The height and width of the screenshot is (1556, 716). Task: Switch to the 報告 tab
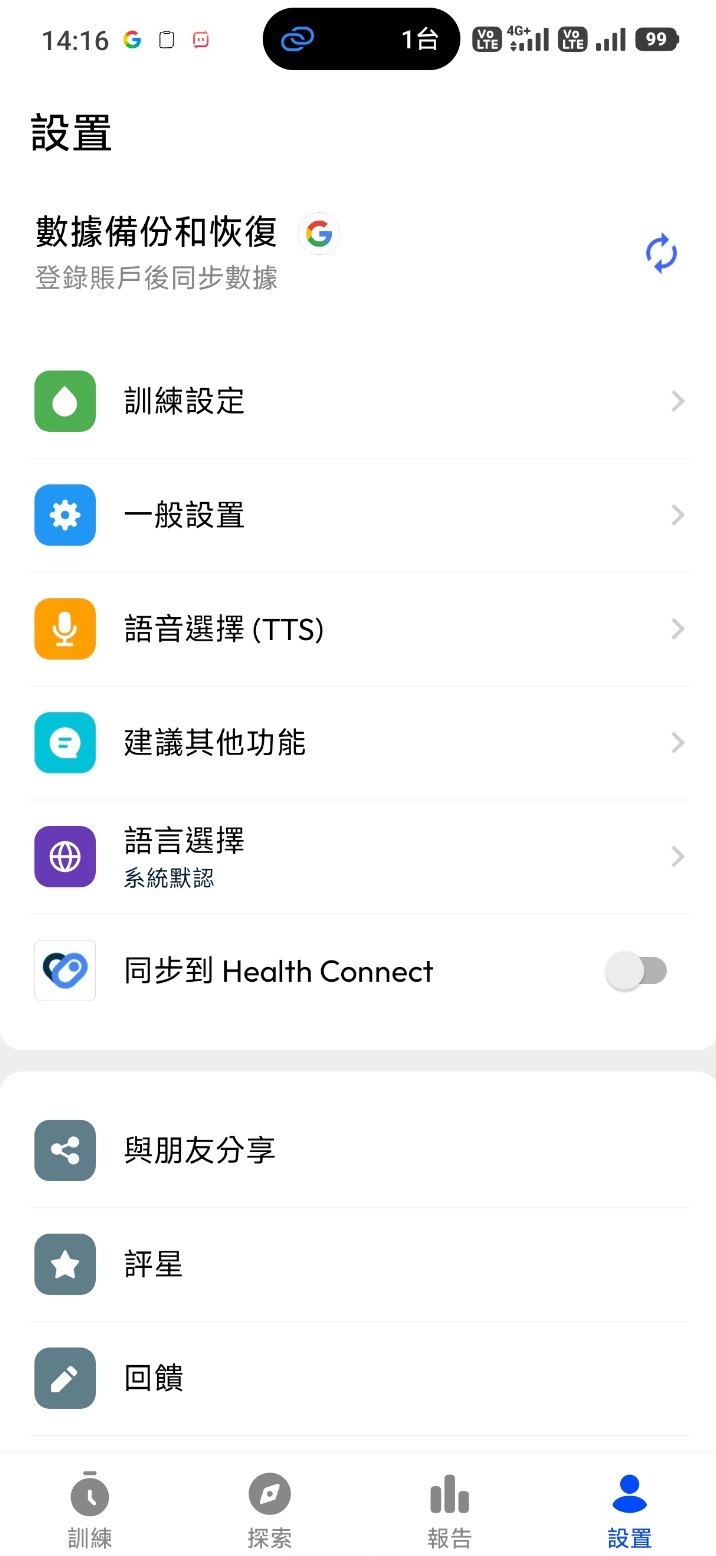pyautogui.click(x=449, y=1510)
